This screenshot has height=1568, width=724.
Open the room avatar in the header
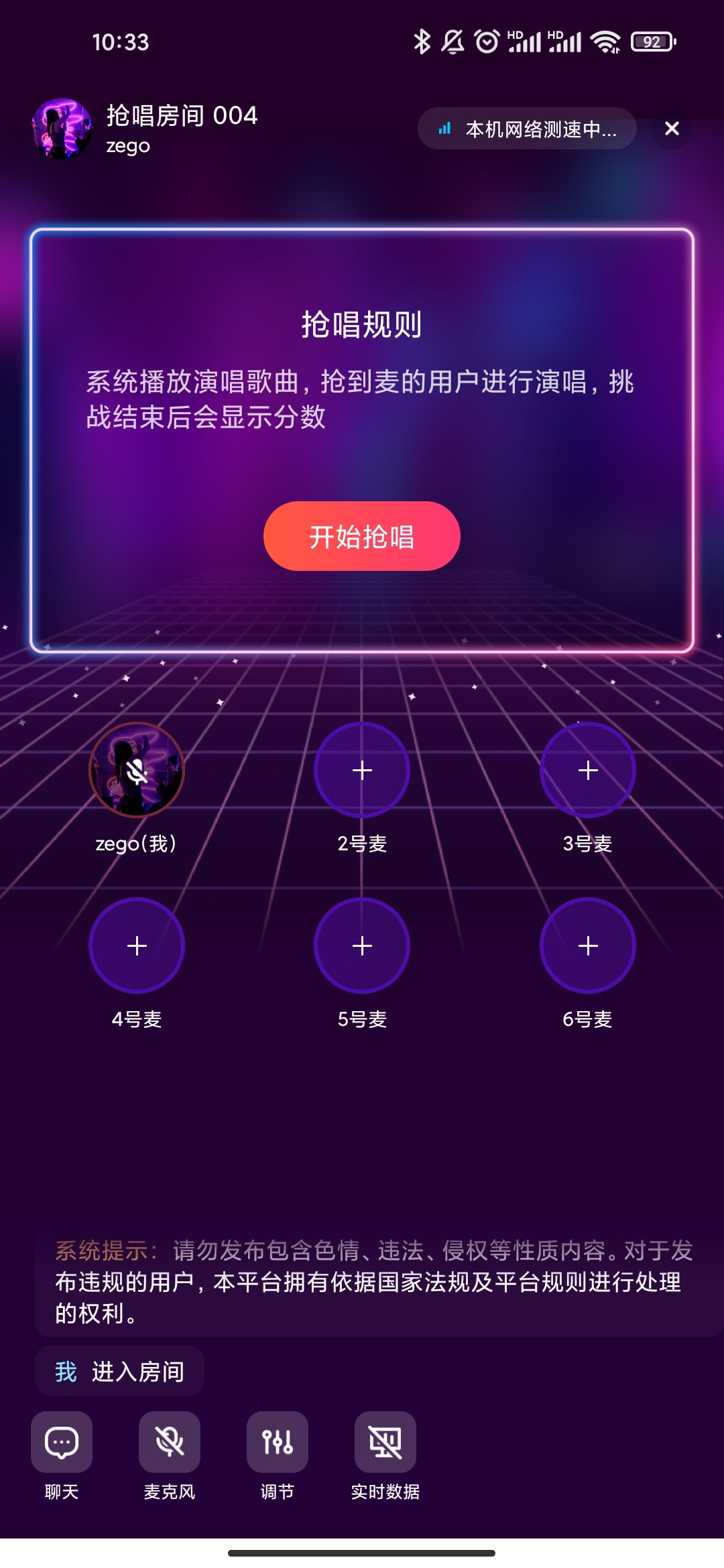pyautogui.click(x=62, y=129)
